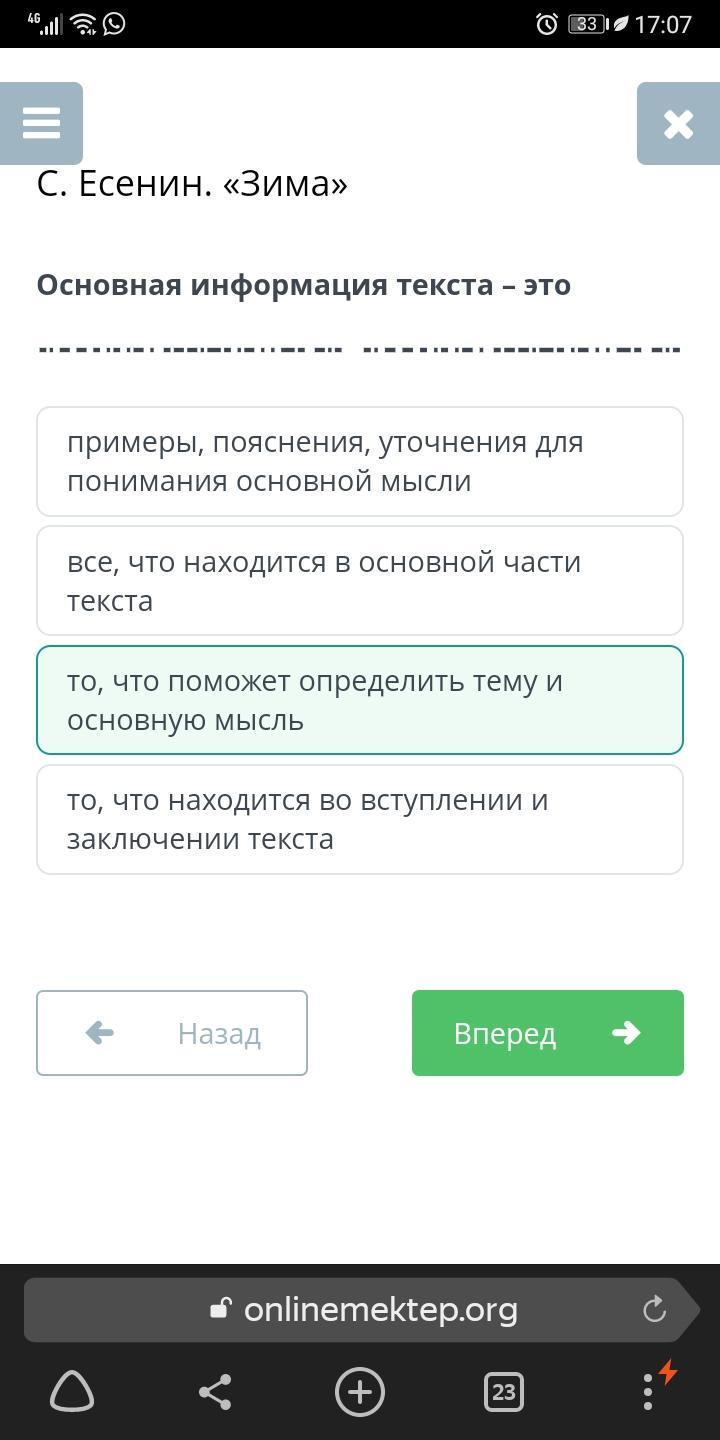Select answer "примеры, пояснения, уточнения"
Viewport: 720px width, 1440px height.
(360, 462)
